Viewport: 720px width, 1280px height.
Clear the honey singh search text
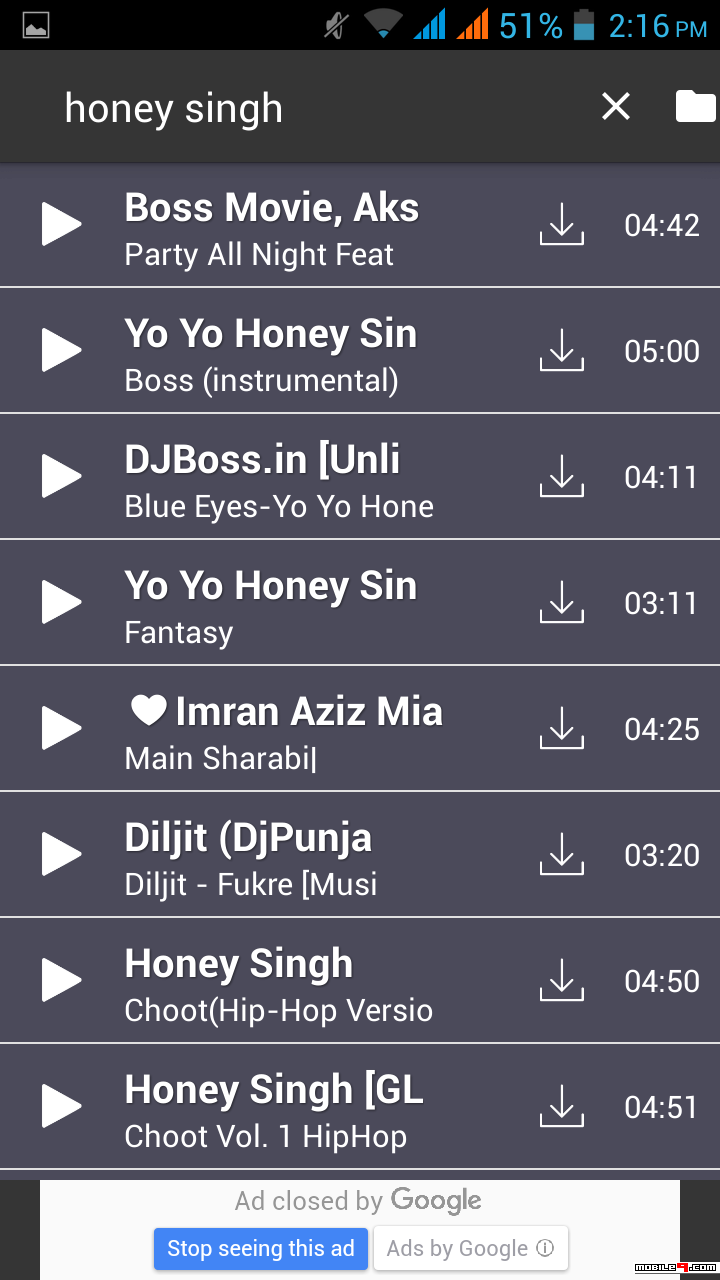615,106
